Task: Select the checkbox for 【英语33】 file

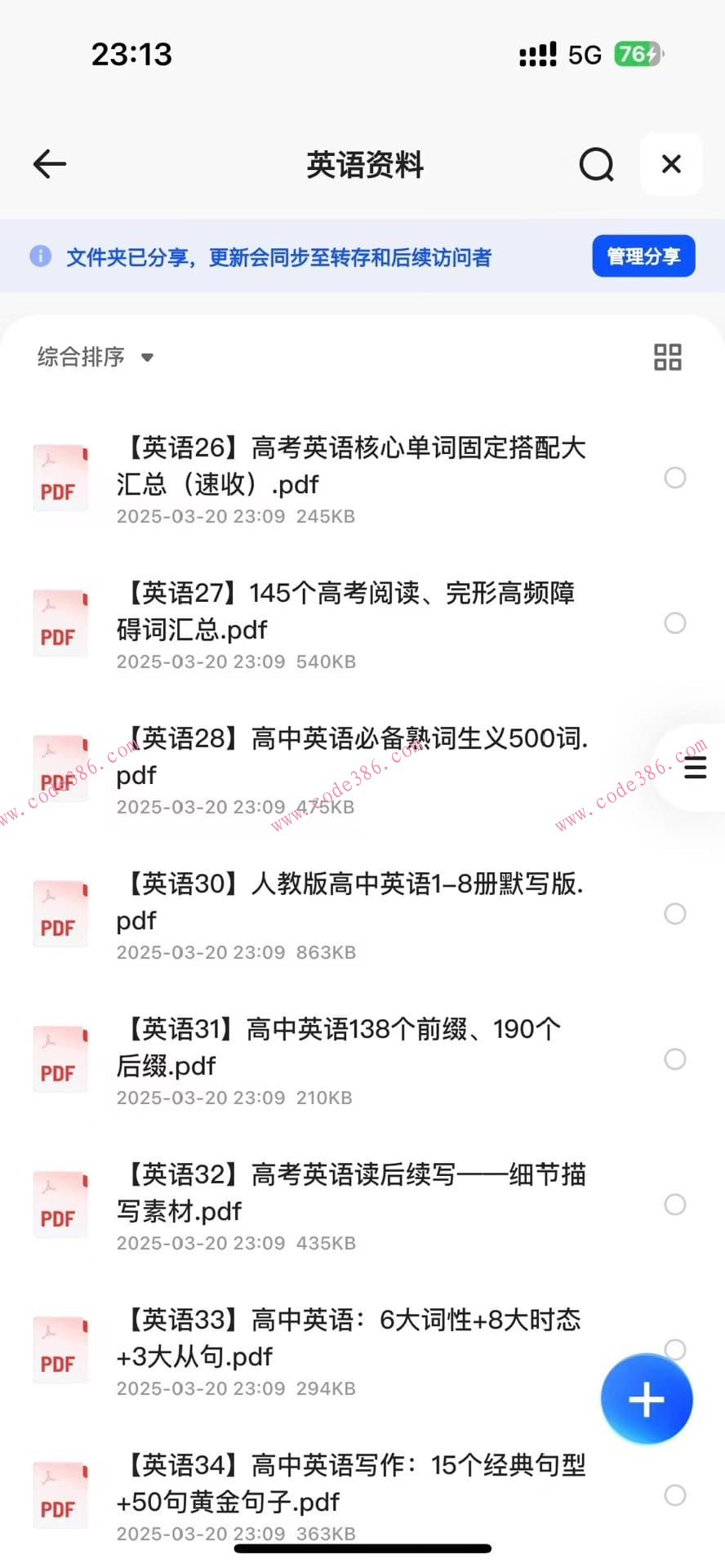Action: (x=676, y=1349)
